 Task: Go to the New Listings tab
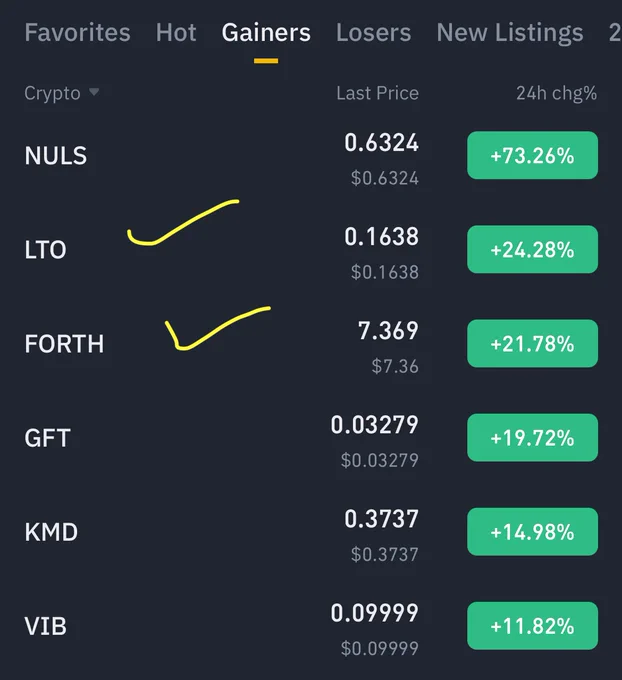510,34
